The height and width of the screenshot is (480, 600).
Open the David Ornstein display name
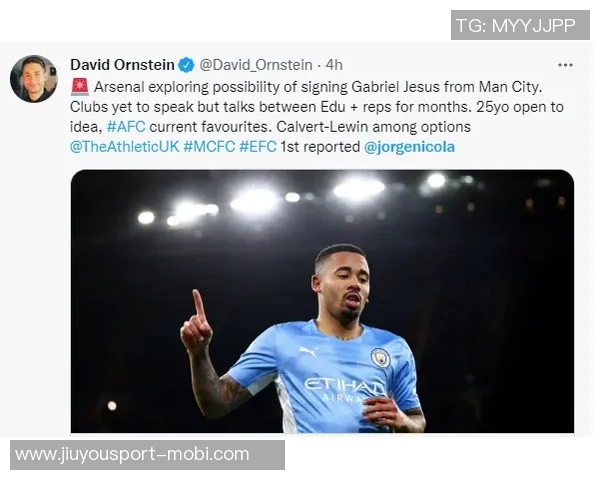(x=122, y=66)
